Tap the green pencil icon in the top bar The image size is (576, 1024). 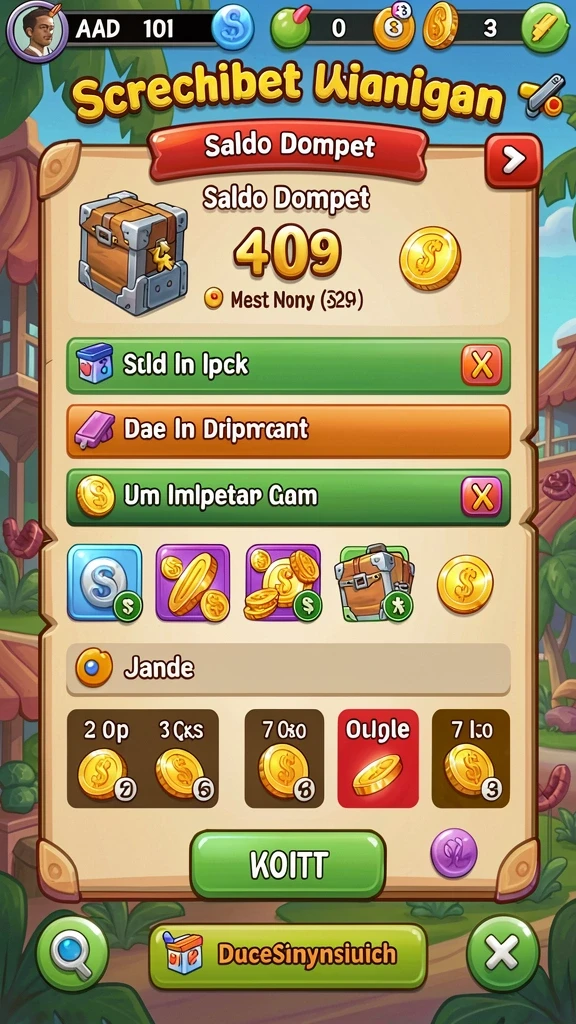[546, 28]
